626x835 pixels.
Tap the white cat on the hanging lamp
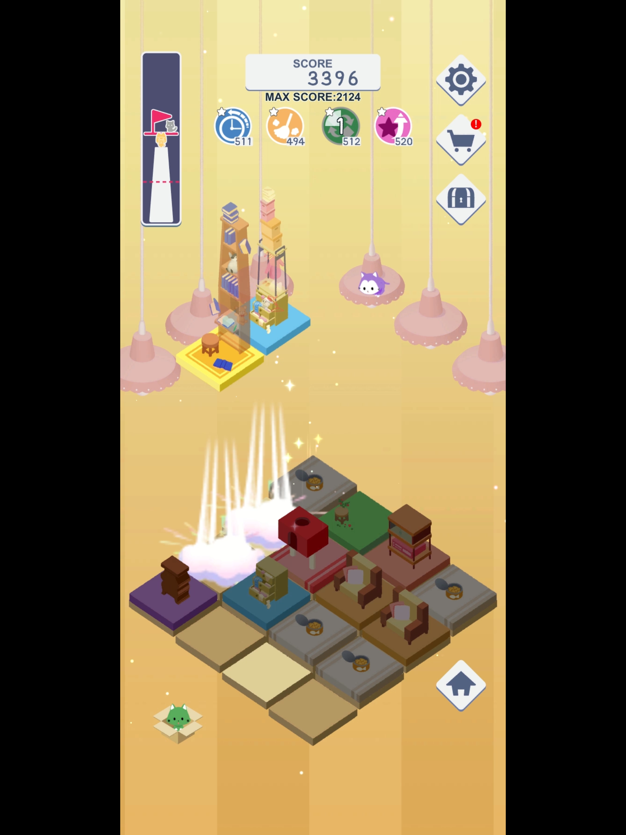(x=371, y=286)
